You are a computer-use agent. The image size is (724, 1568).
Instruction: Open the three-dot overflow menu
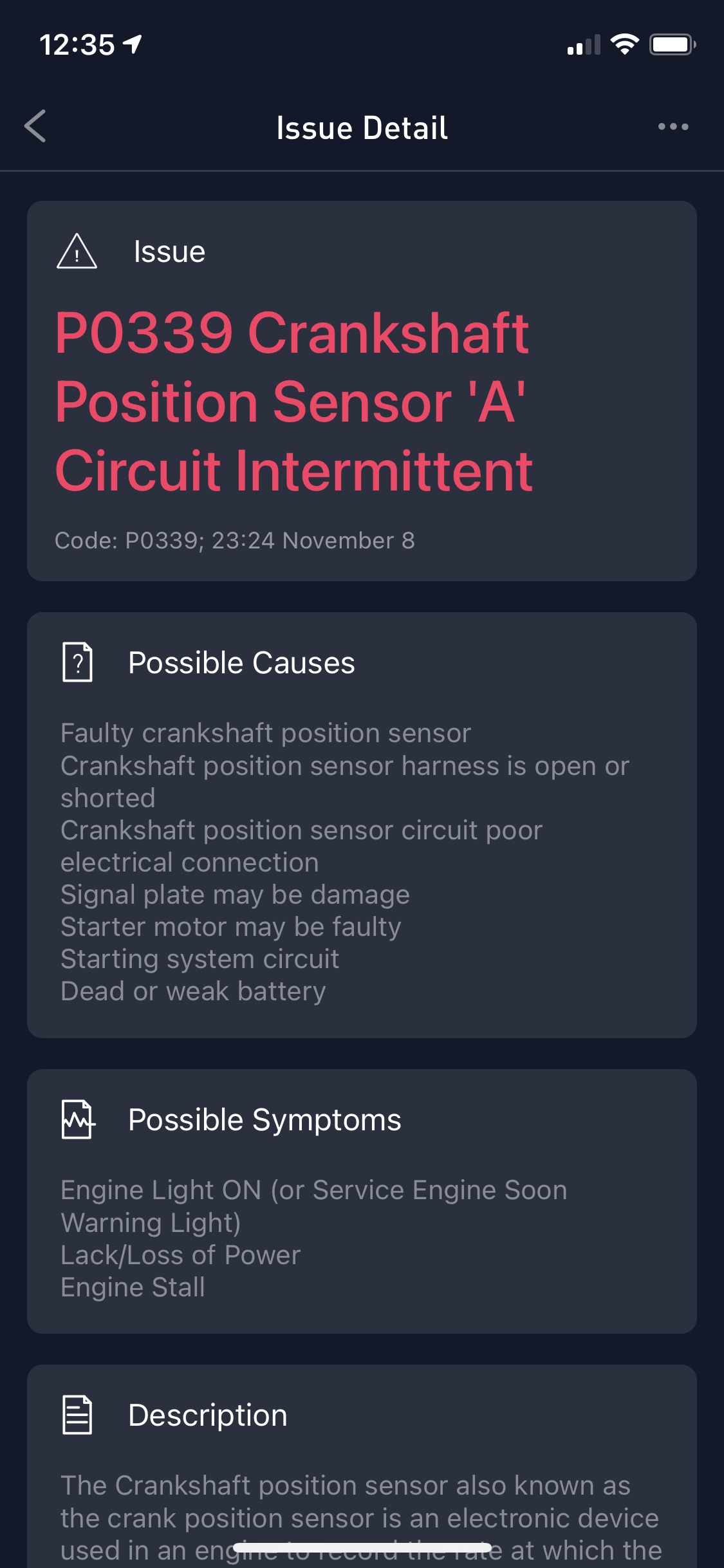pyautogui.click(x=673, y=127)
